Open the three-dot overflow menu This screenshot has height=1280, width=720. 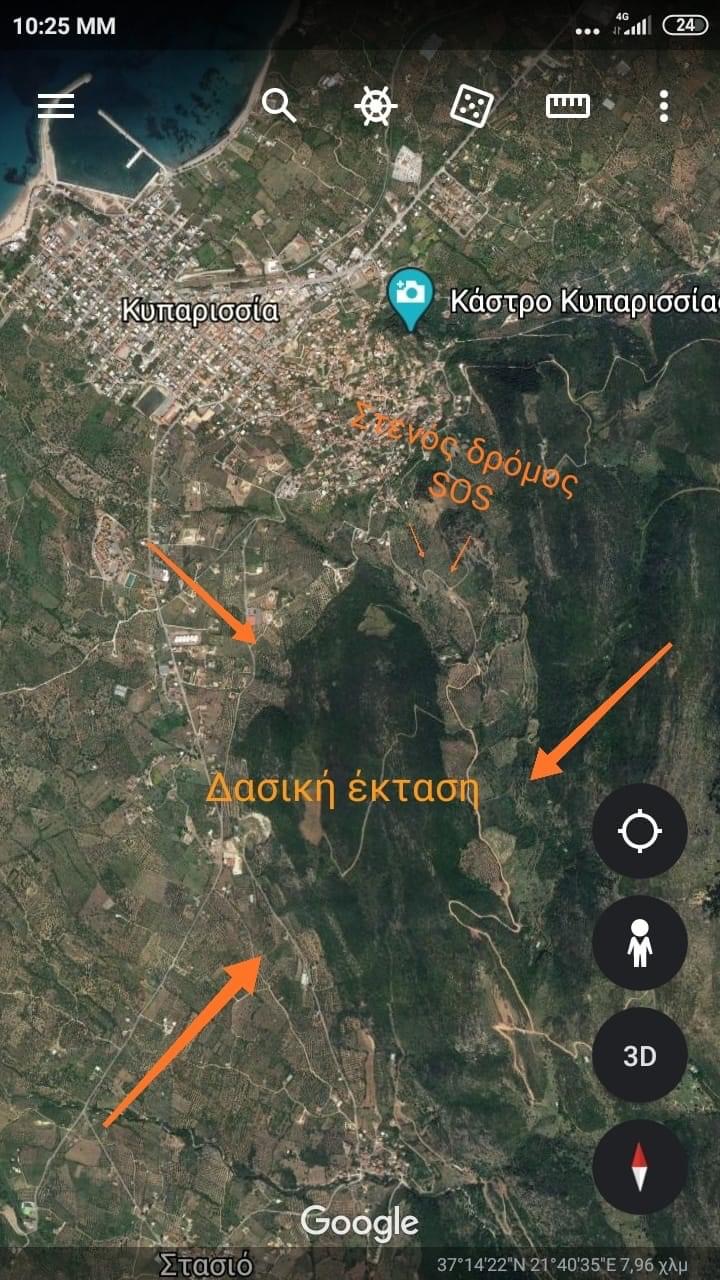tap(663, 106)
